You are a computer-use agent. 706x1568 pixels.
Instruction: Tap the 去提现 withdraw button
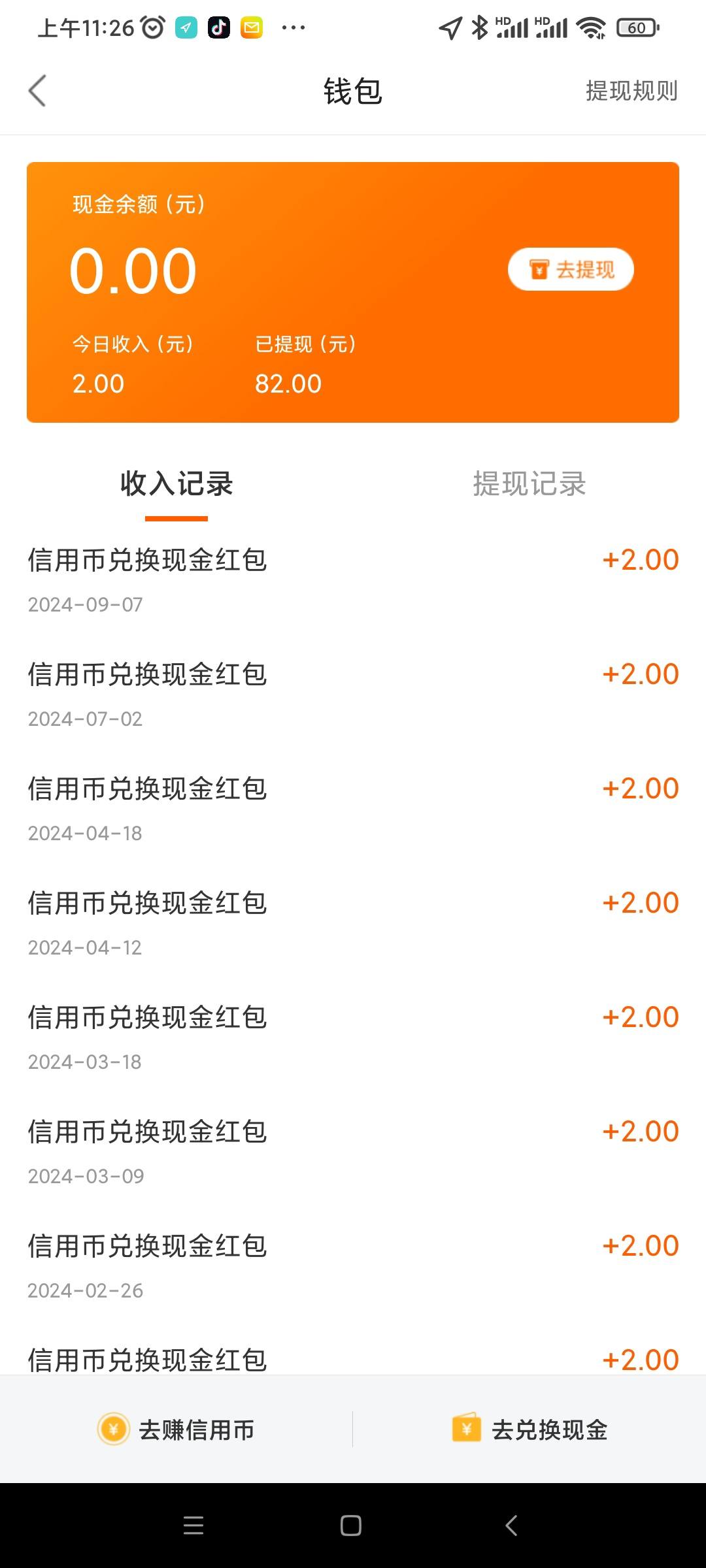(571, 269)
